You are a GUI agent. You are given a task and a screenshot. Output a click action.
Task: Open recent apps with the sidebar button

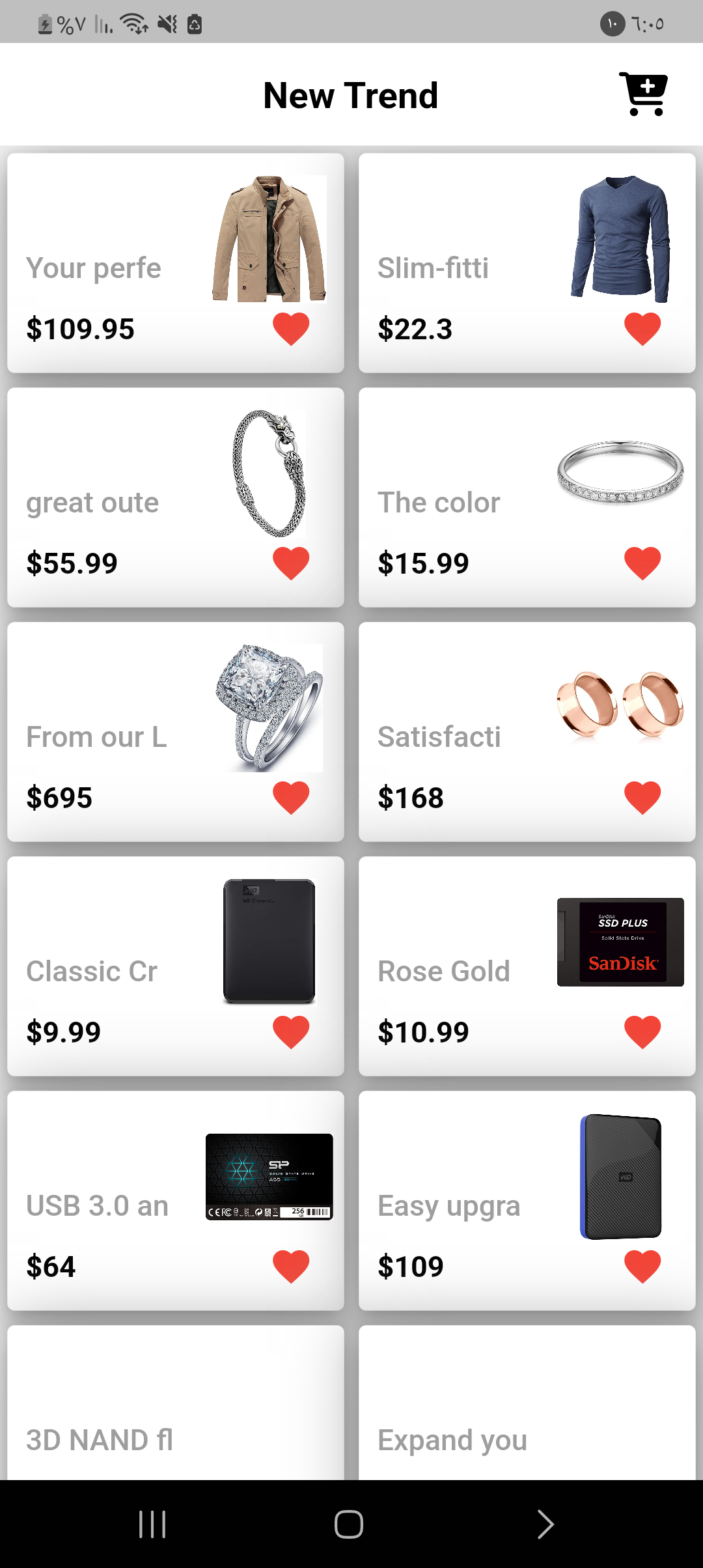tap(152, 1523)
